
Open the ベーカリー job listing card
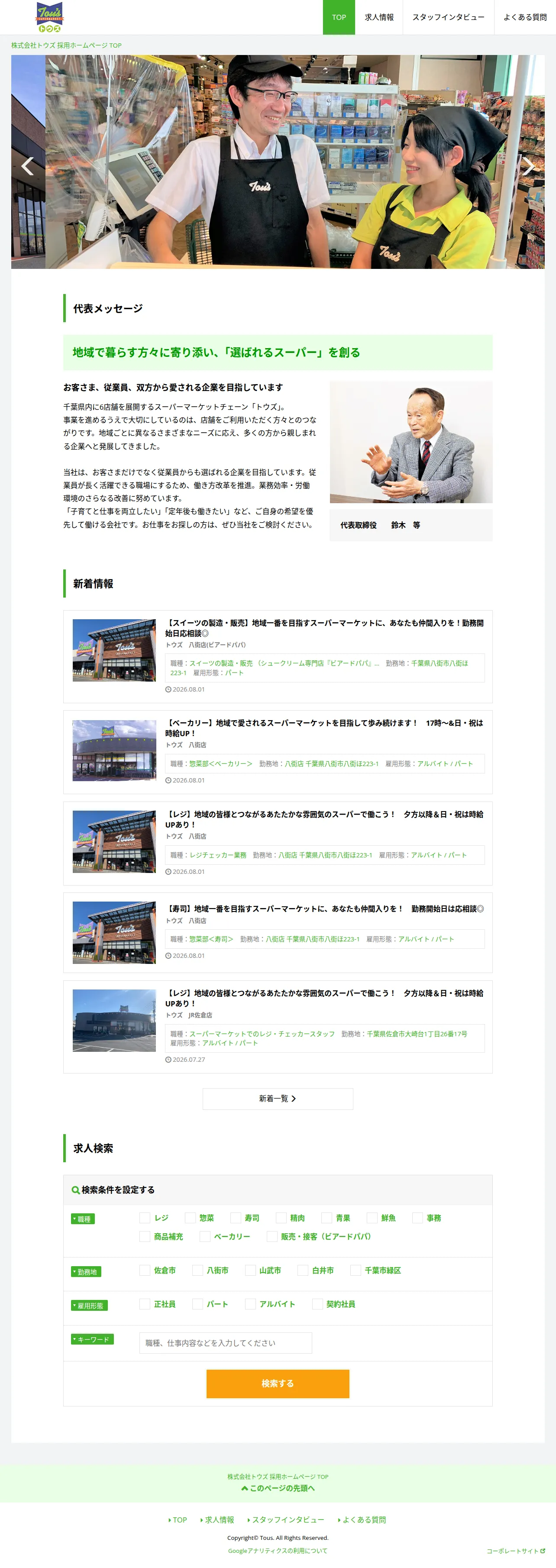278,752
